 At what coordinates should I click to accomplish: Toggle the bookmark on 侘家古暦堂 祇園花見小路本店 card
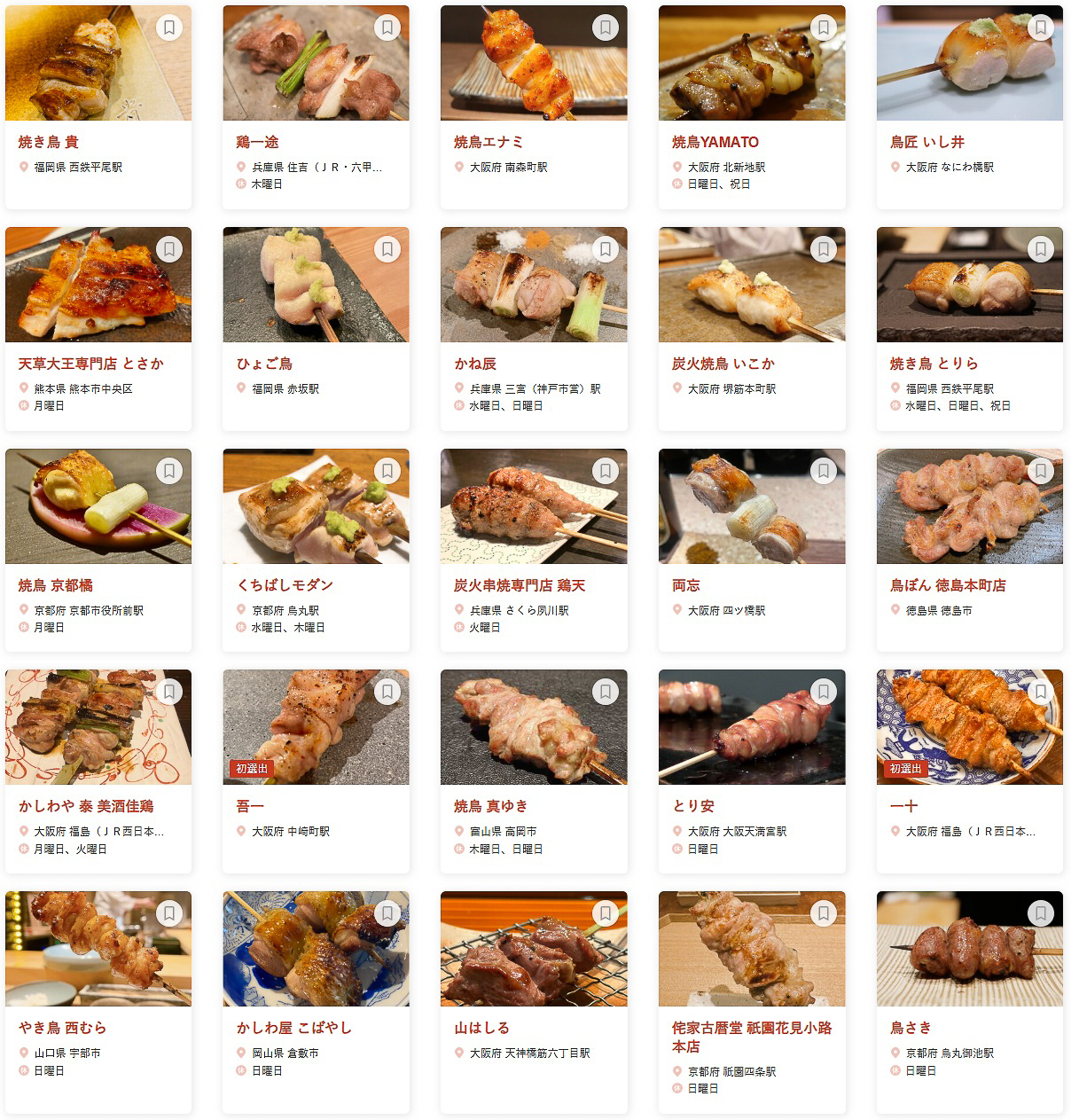pos(823,913)
